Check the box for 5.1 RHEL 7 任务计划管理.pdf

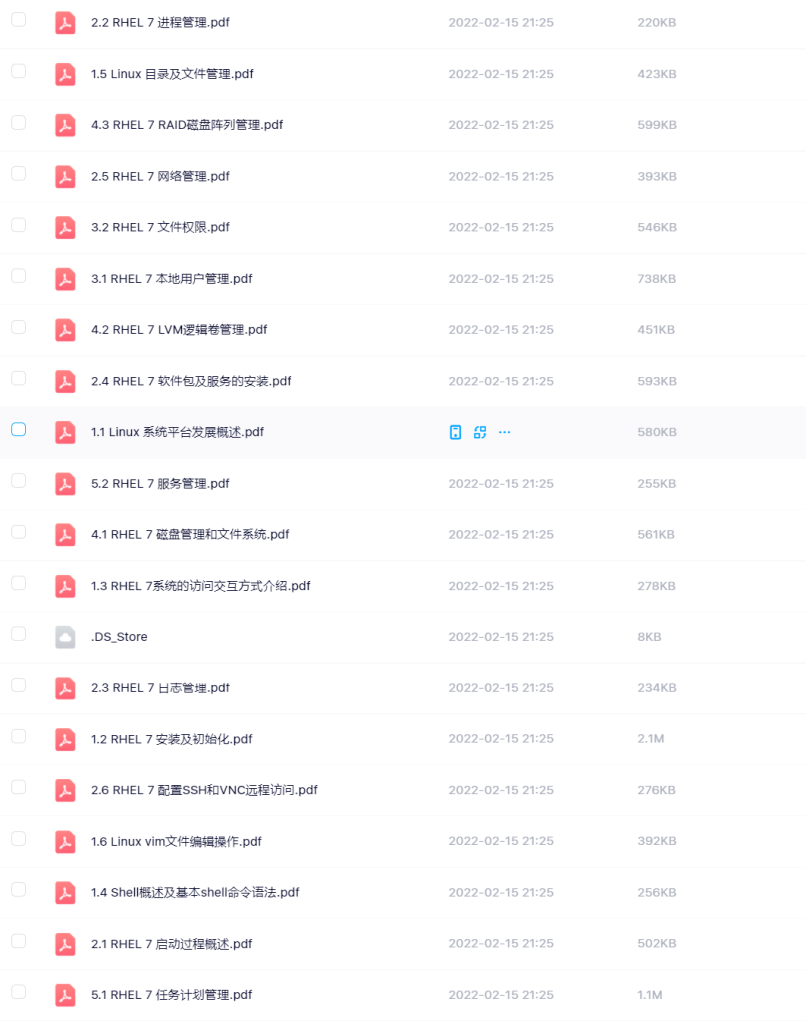click(19, 992)
